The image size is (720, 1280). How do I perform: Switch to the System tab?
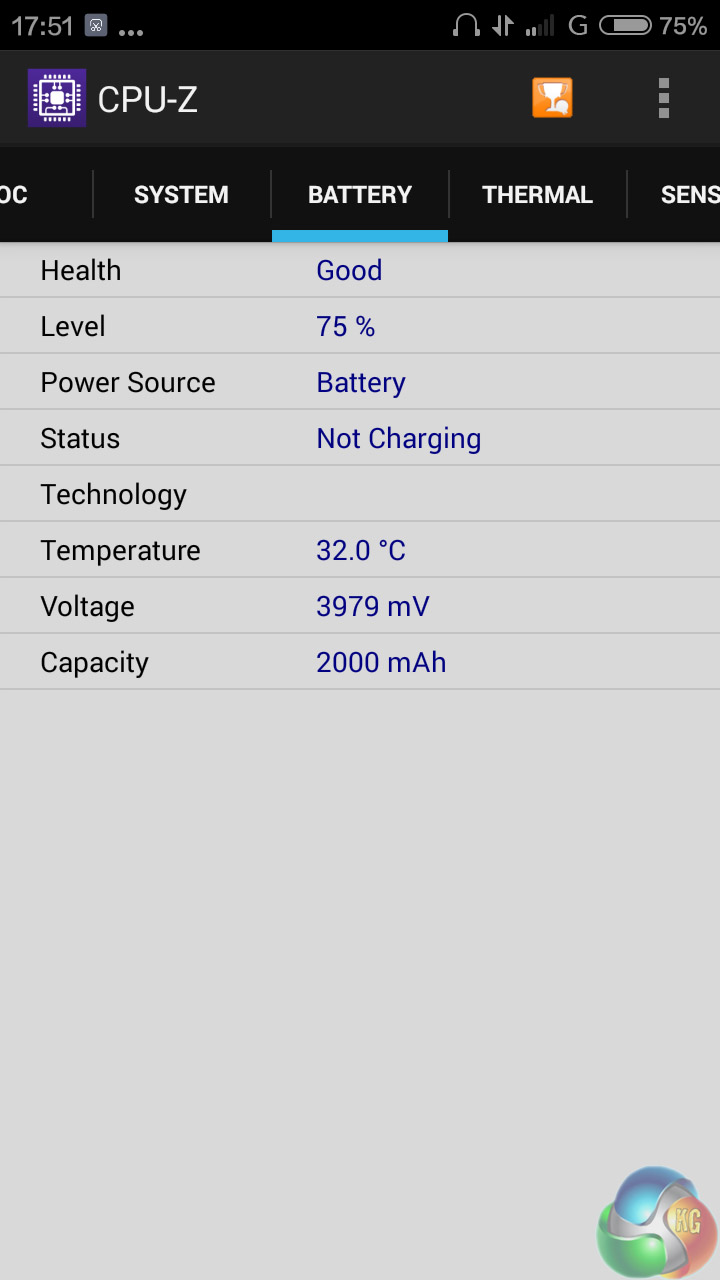click(x=181, y=195)
